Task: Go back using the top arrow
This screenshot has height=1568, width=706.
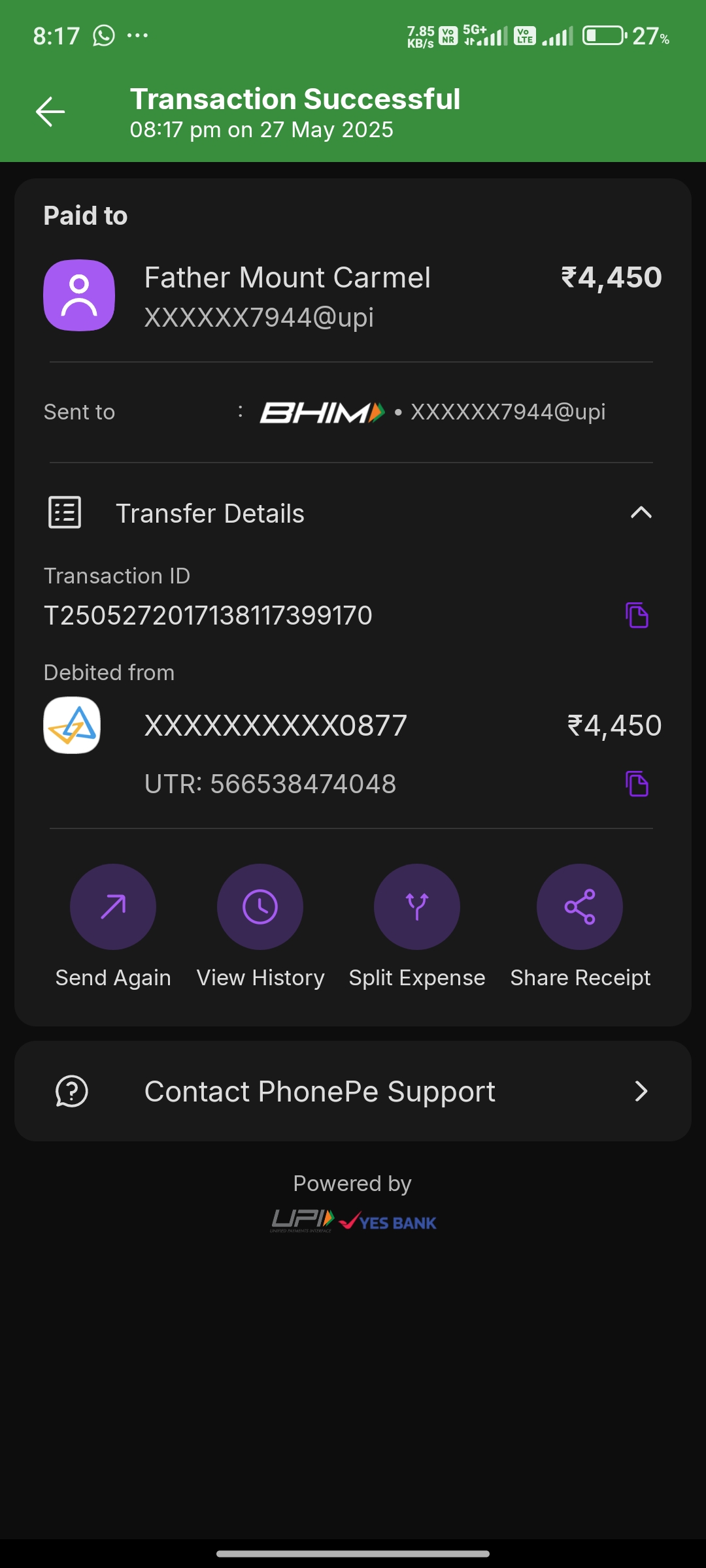Action: tap(50, 112)
